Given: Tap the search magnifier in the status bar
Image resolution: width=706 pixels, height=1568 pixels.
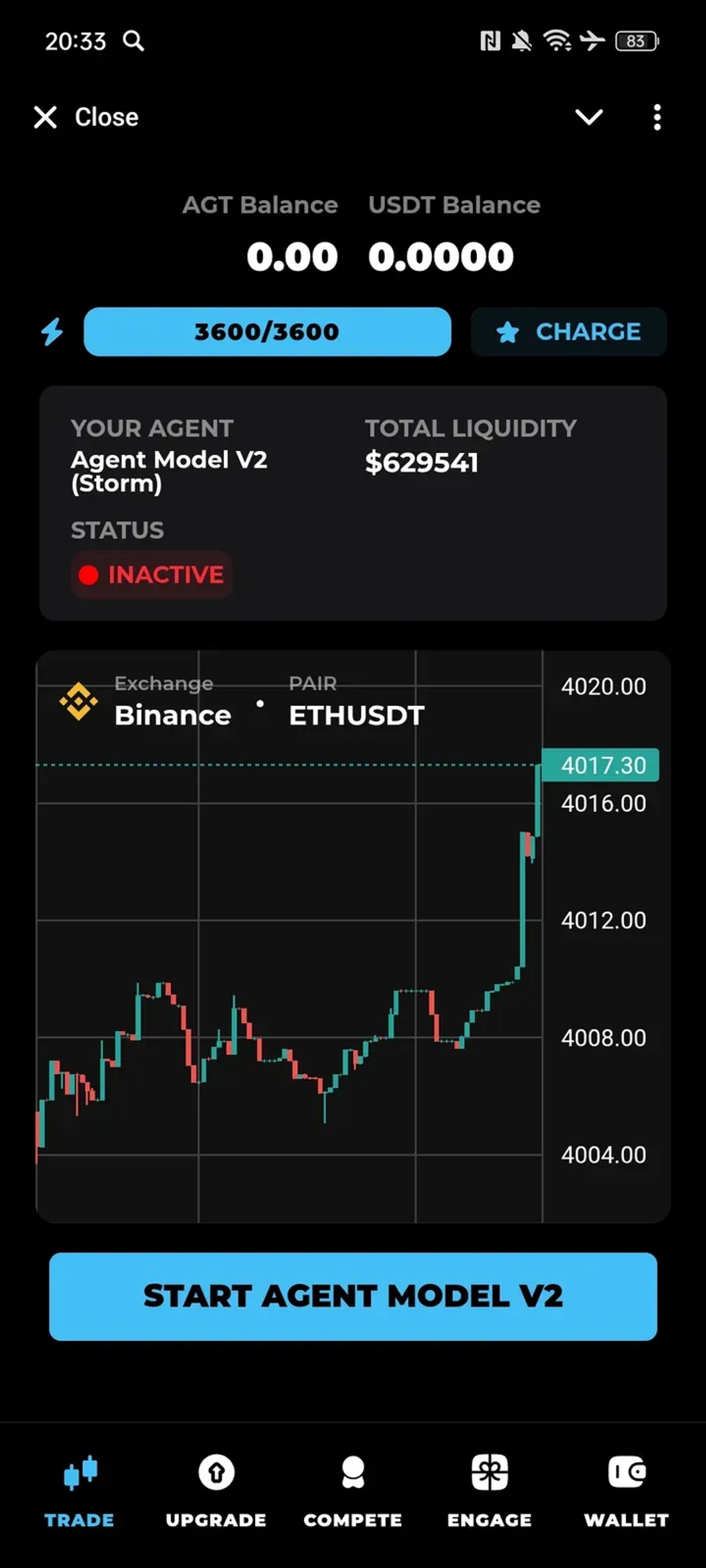Looking at the screenshot, I should click(135, 41).
